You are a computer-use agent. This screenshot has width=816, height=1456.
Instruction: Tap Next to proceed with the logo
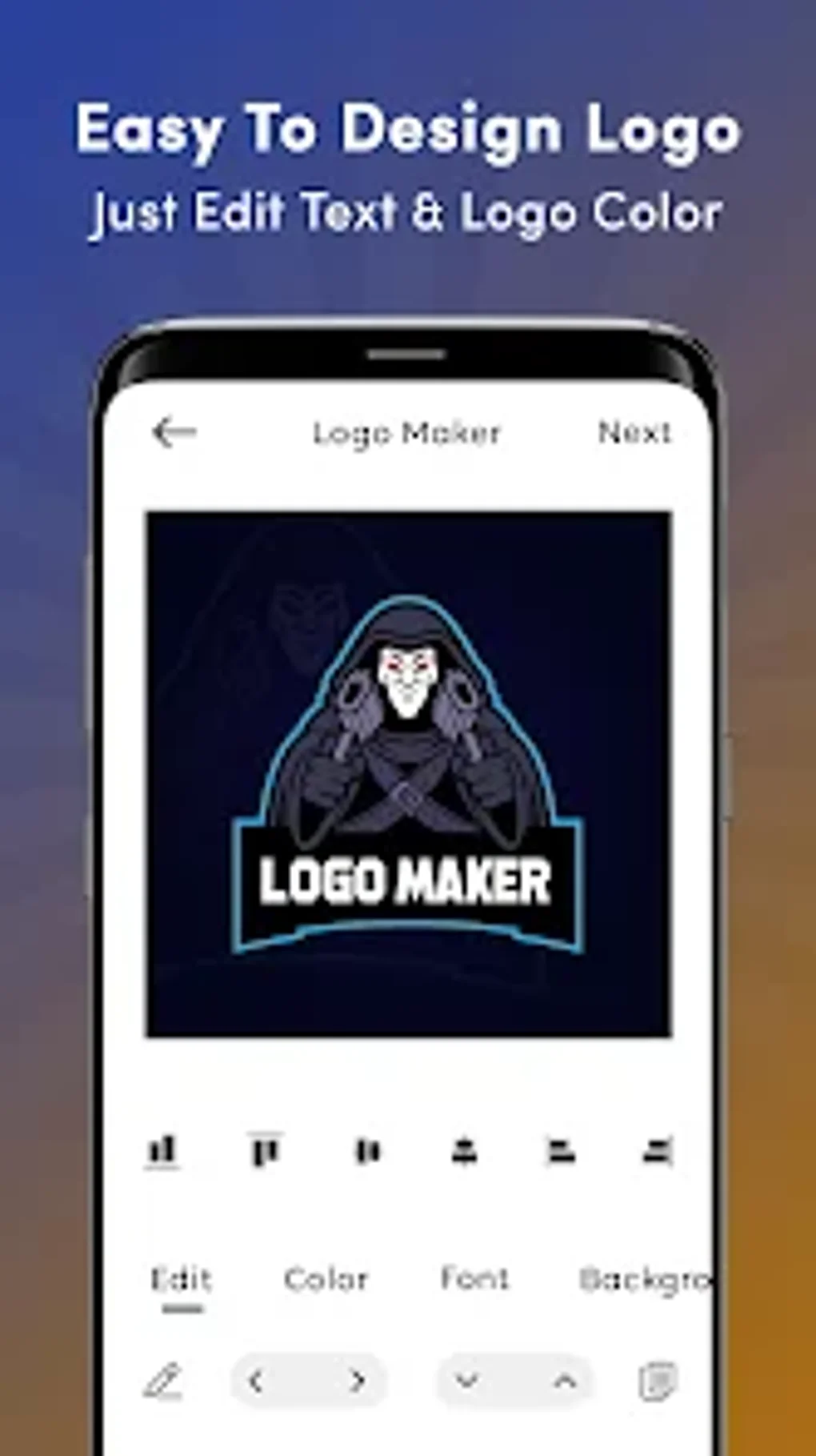(x=636, y=433)
